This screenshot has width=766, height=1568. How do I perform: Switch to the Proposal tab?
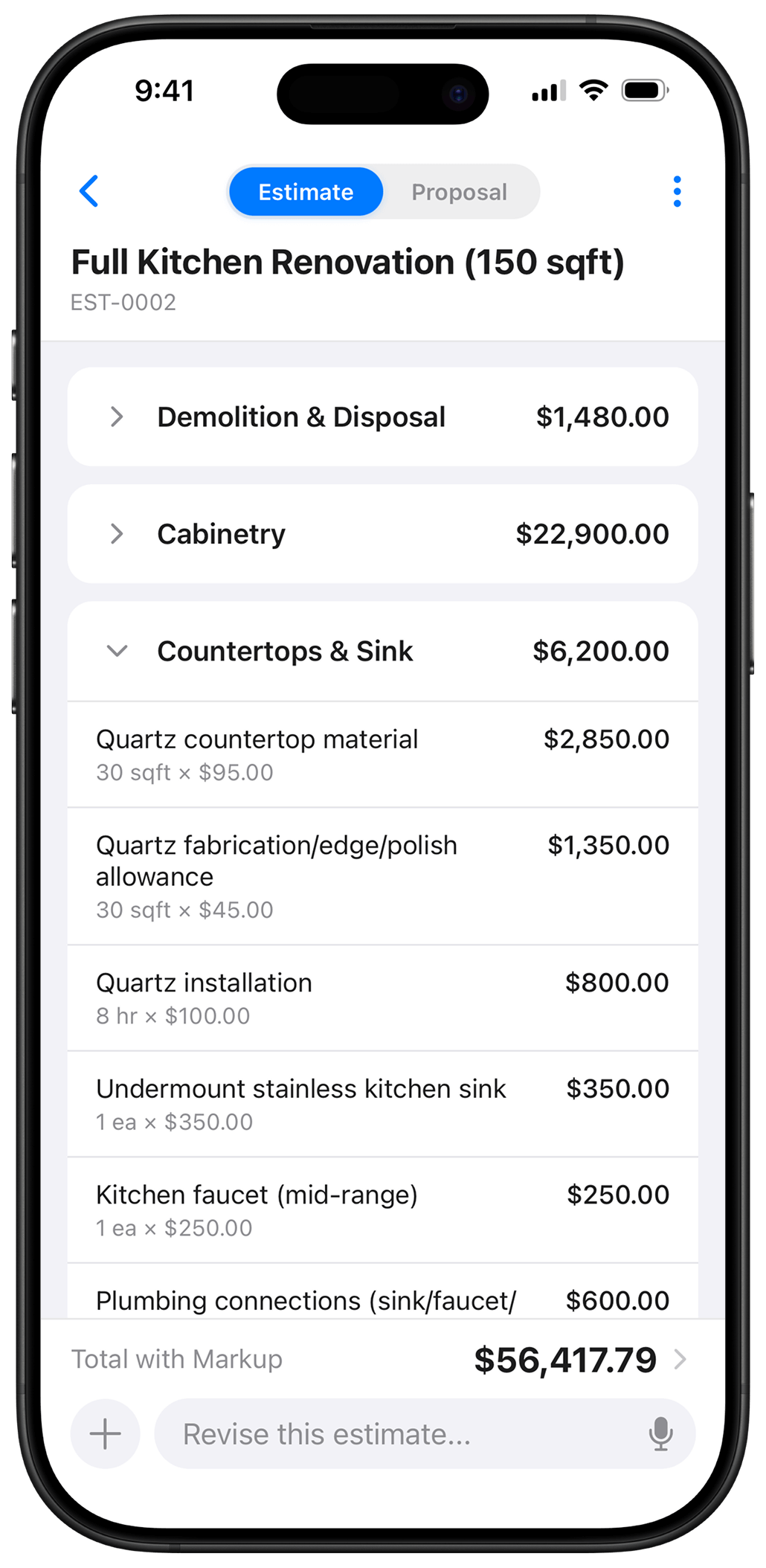tap(459, 191)
